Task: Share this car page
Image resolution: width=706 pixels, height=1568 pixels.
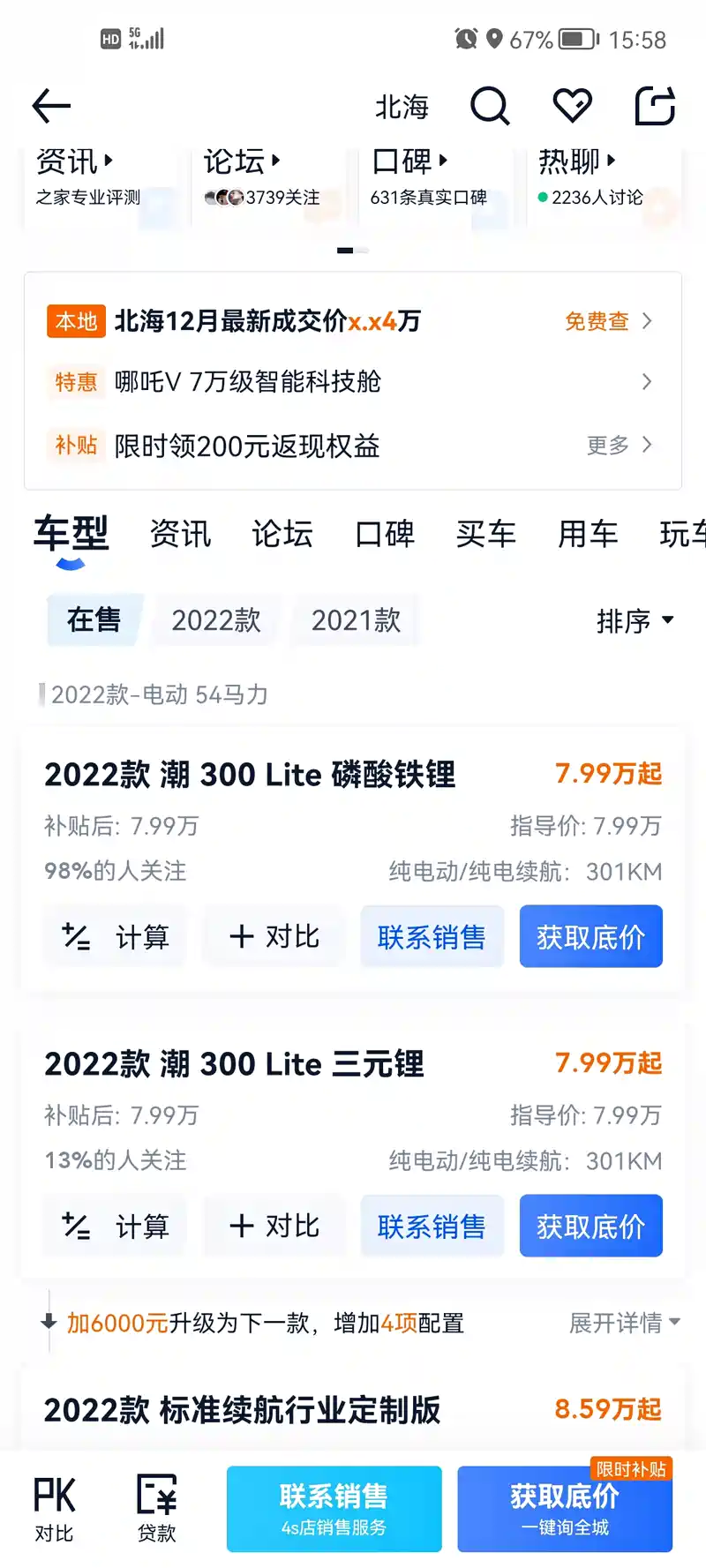Action: point(655,106)
